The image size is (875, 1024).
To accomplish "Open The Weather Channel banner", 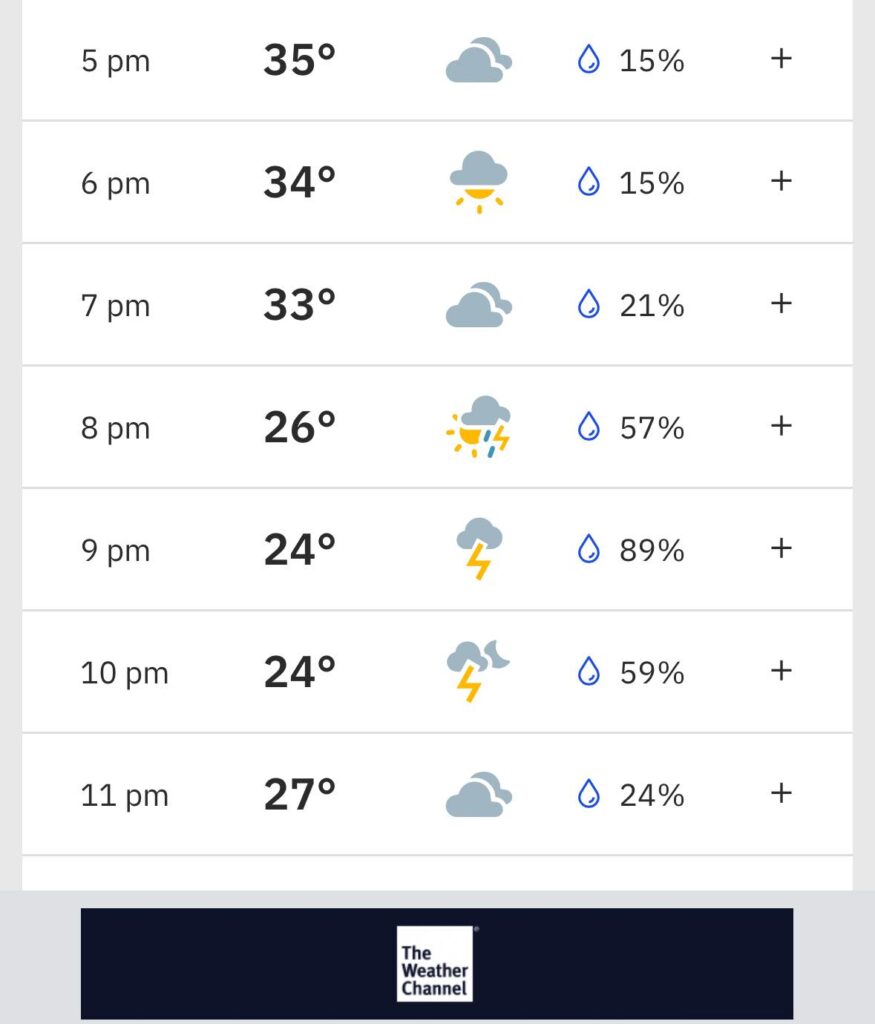I will (436, 963).
